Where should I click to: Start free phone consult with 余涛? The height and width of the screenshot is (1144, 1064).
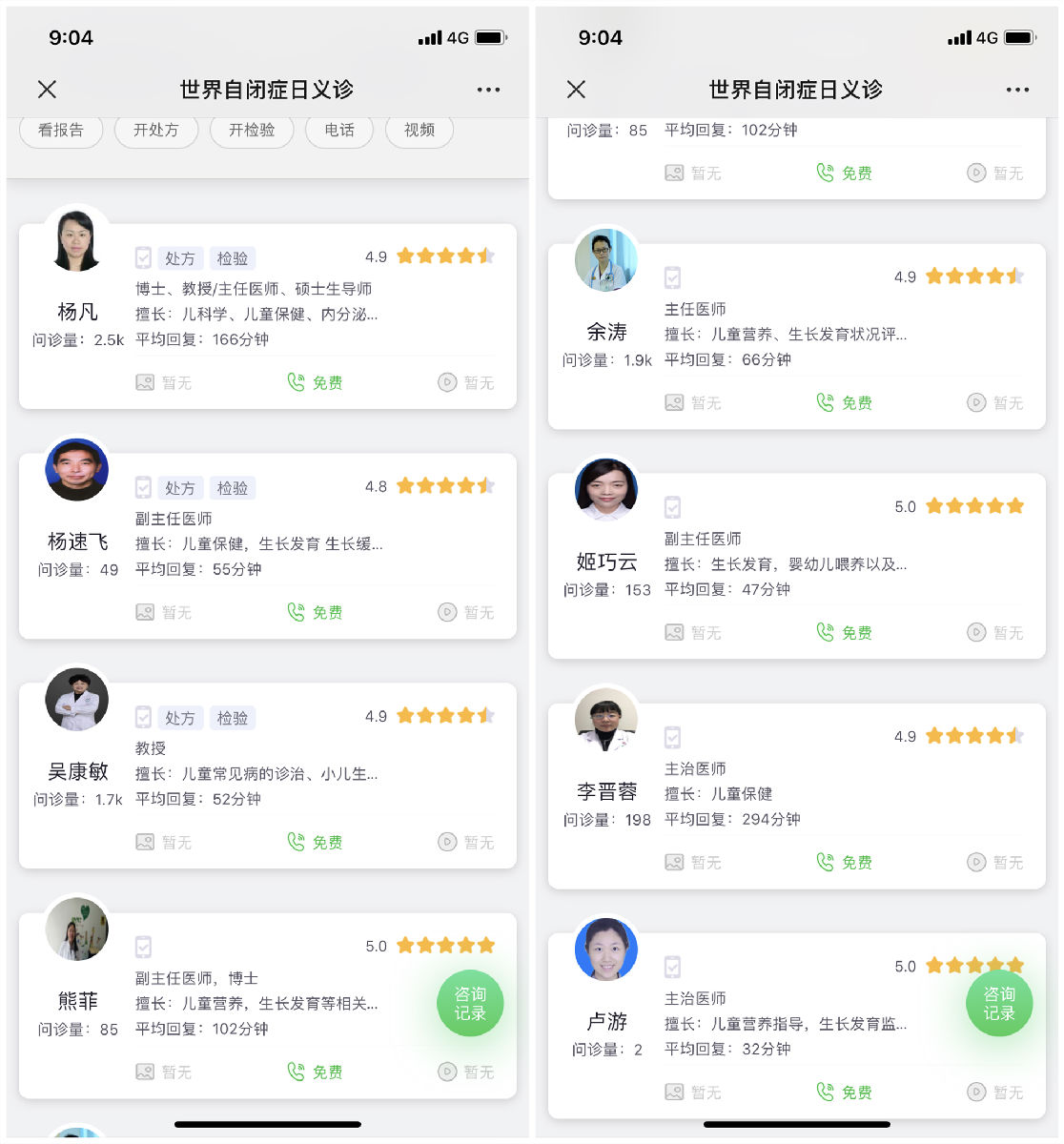coord(845,403)
